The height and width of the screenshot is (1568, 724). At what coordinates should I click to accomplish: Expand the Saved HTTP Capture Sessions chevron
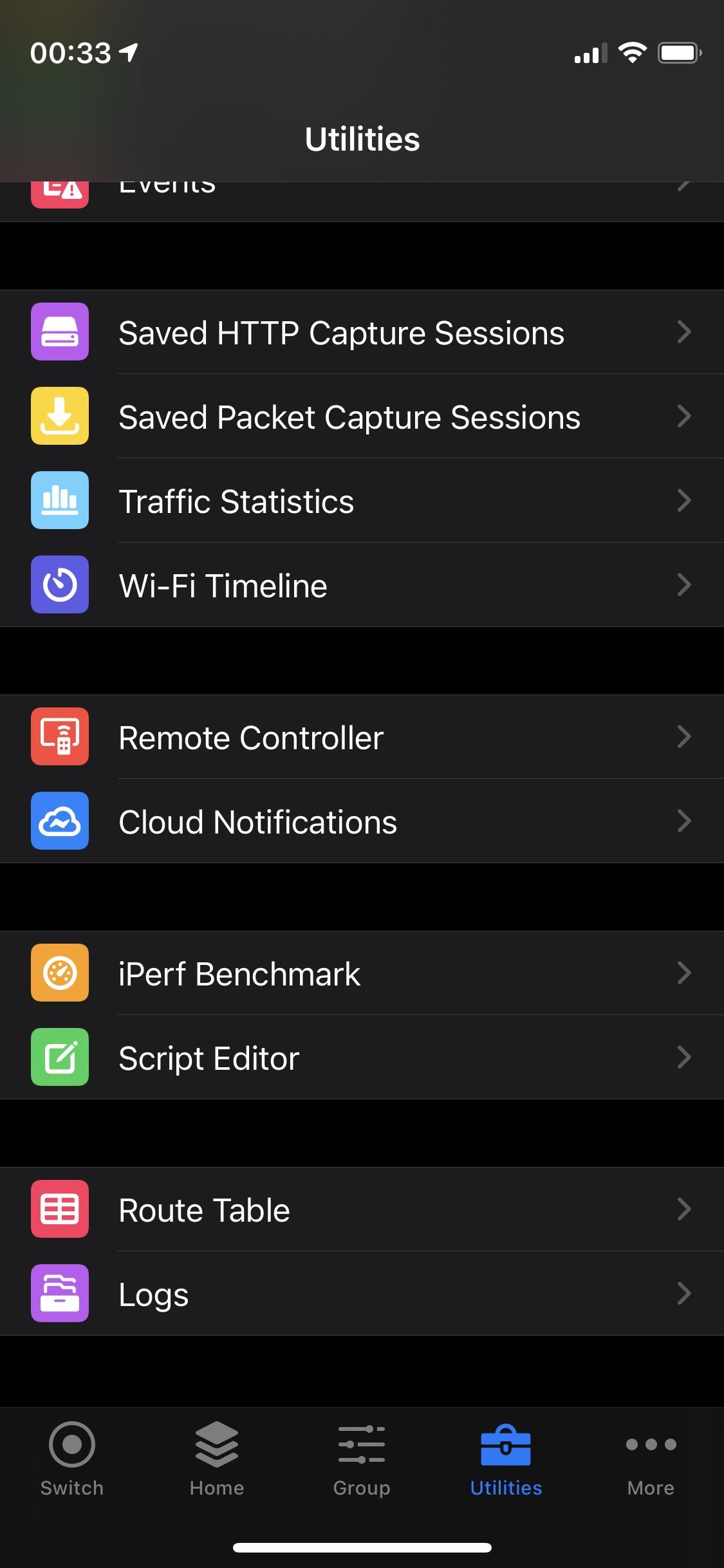click(684, 332)
